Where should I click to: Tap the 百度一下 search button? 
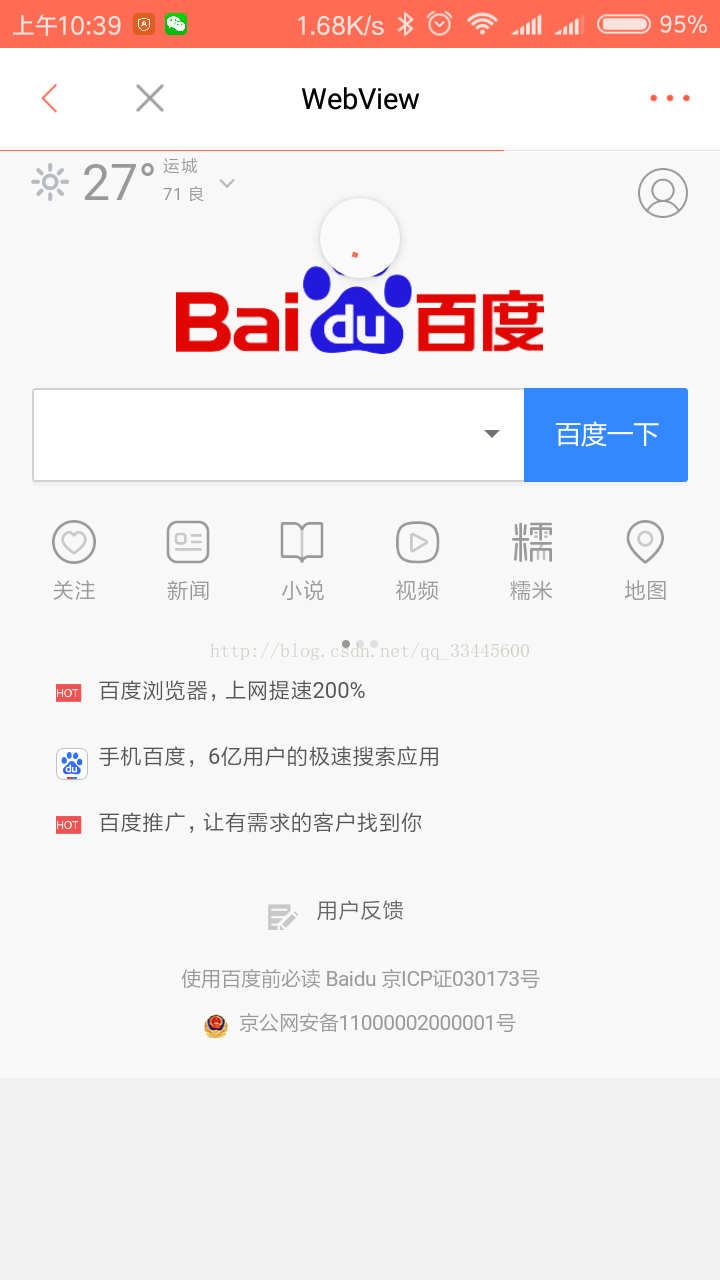click(x=606, y=434)
